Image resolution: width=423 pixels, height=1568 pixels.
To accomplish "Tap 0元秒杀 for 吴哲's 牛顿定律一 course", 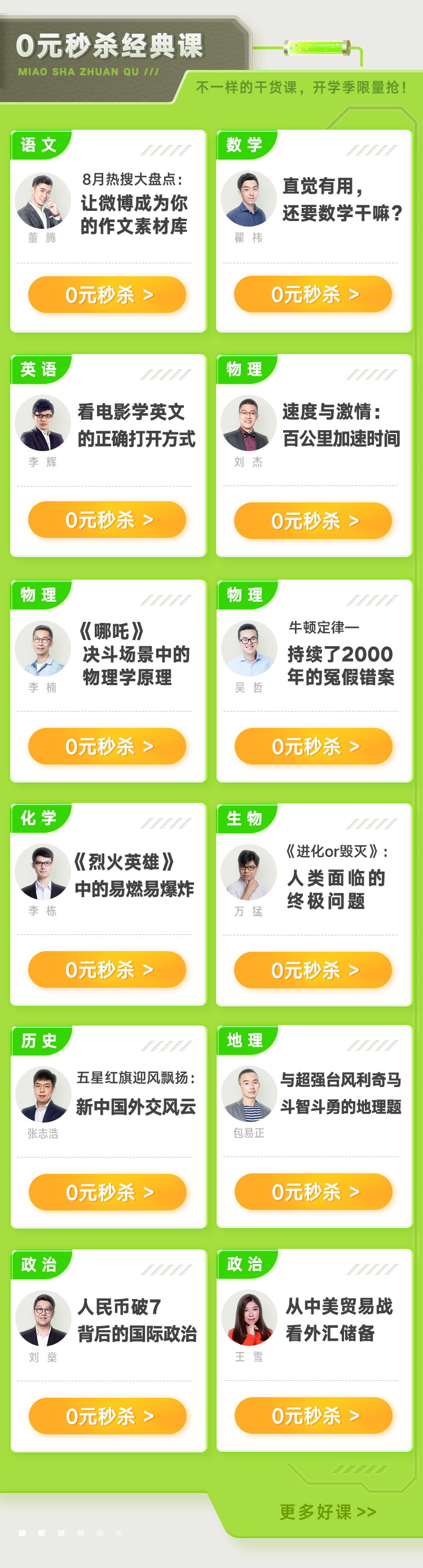I will (314, 747).
